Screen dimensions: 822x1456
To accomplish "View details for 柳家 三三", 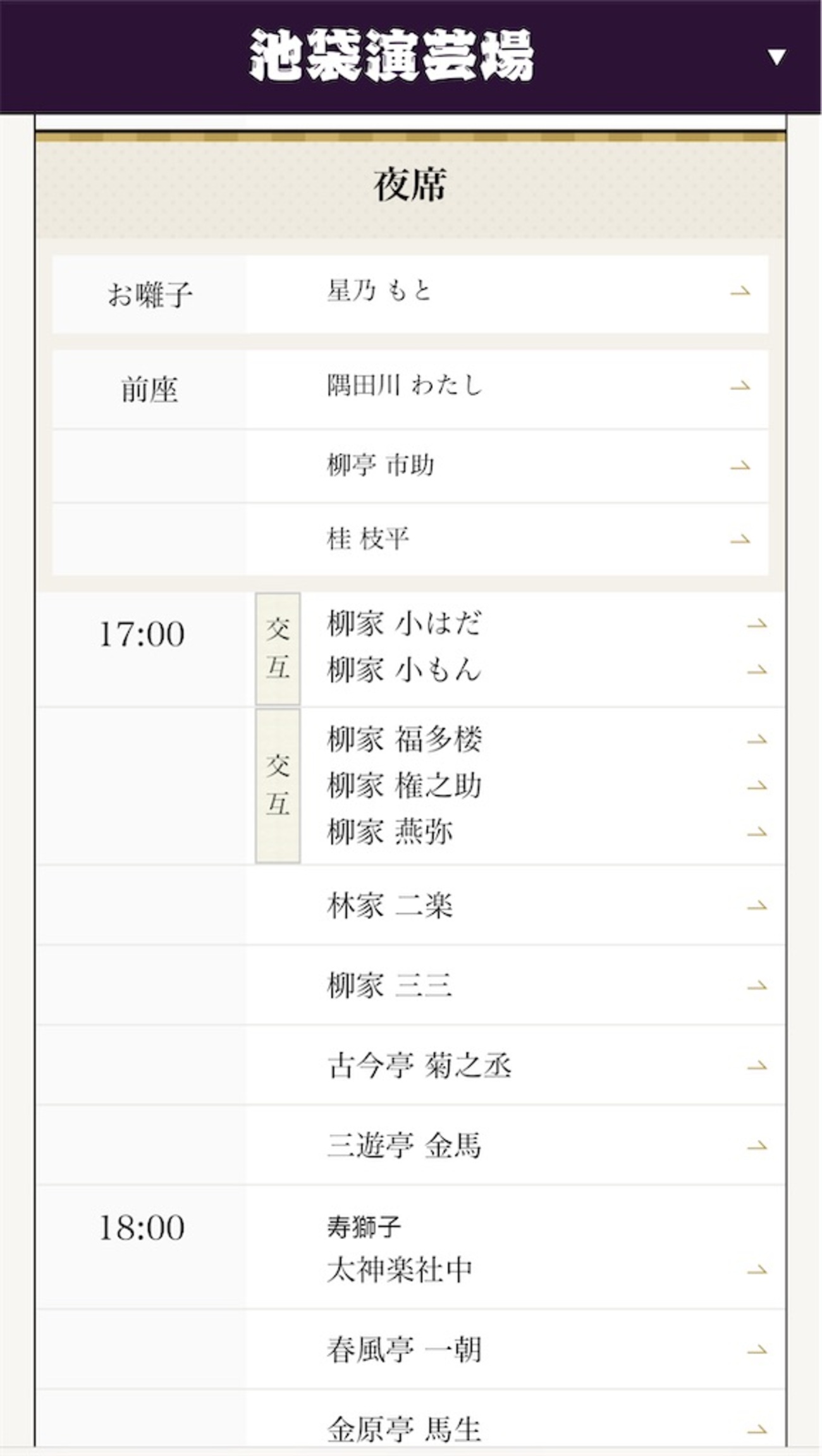I will [390, 985].
